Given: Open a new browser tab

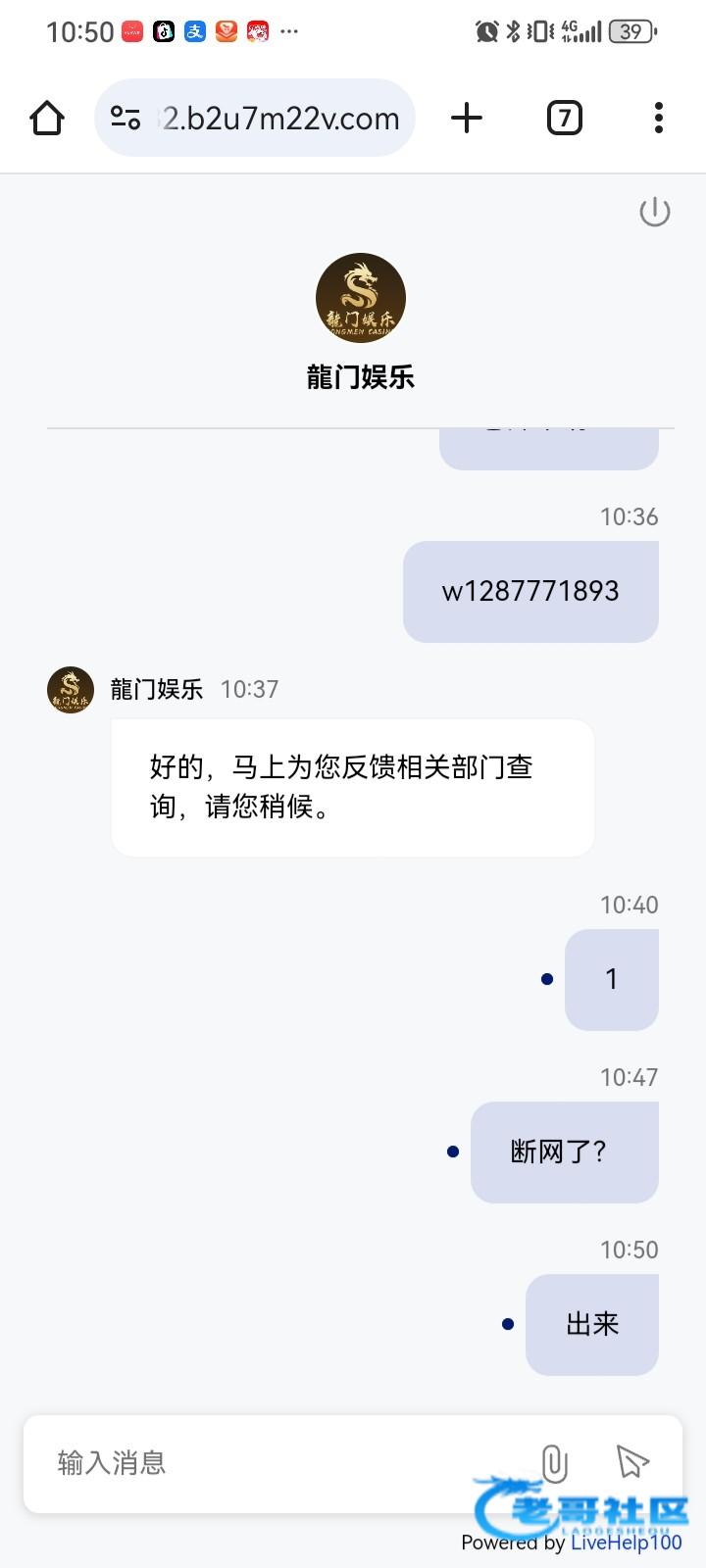Looking at the screenshot, I should coord(467,119).
